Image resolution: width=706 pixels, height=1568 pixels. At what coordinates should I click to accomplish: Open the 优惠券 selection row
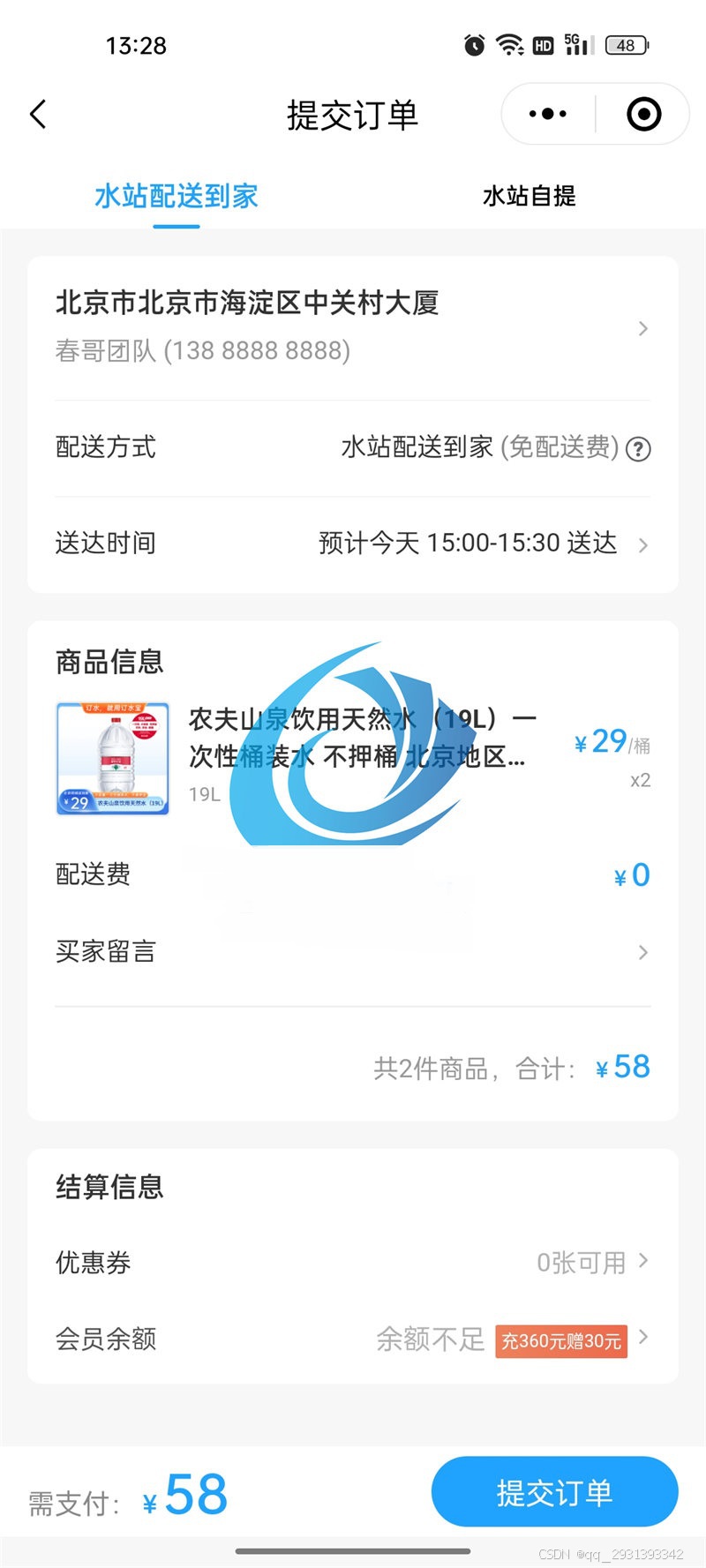pyautogui.click(x=353, y=1262)
